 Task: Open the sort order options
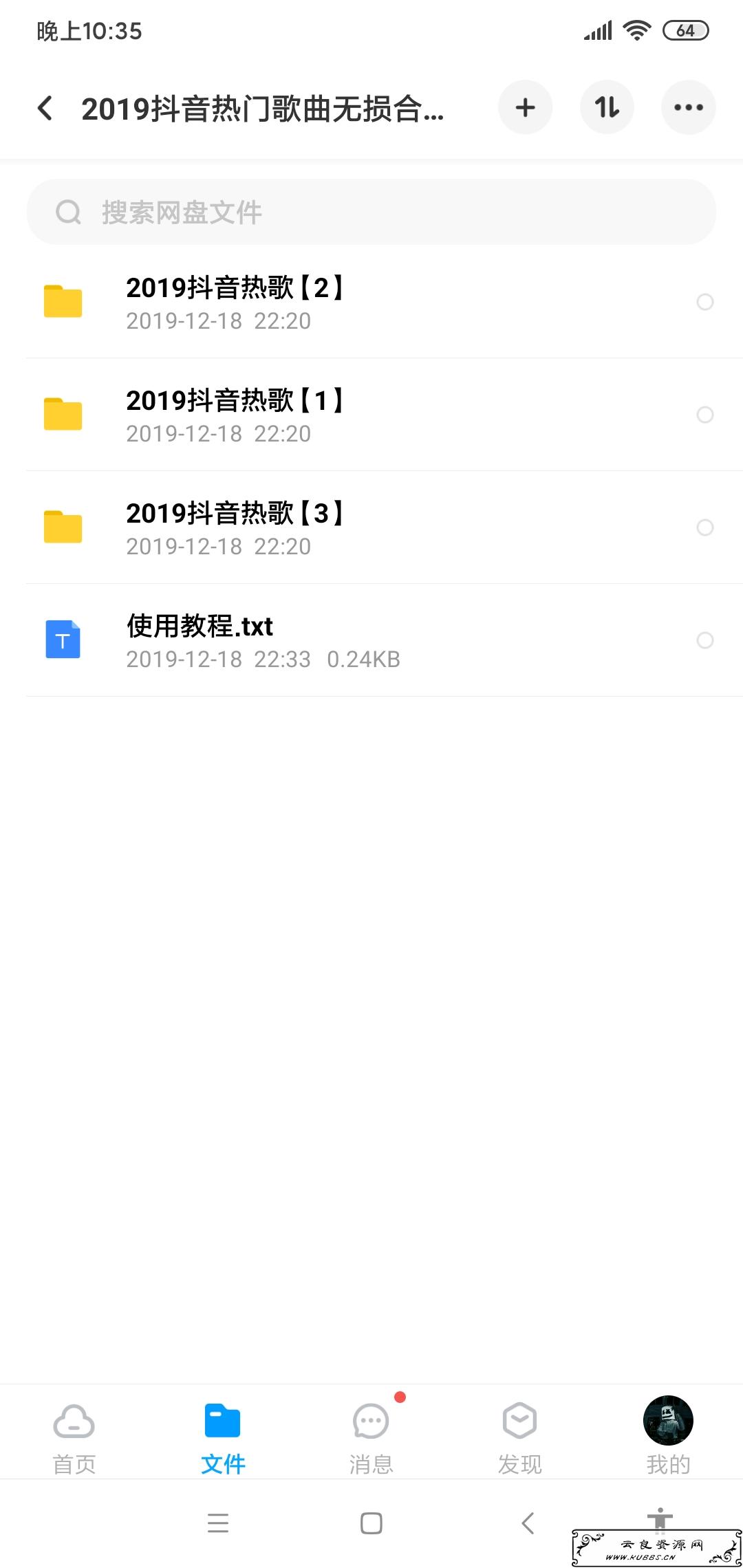click(607, 107)
